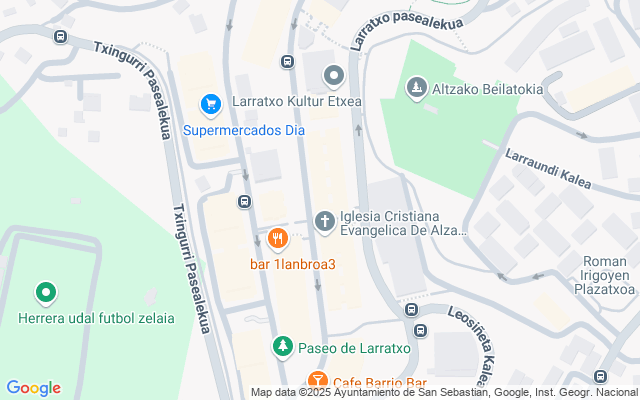
Task: Tap the Altzako Beilatokia place pin
Action: pyautogui.click(x=415, y=90)
